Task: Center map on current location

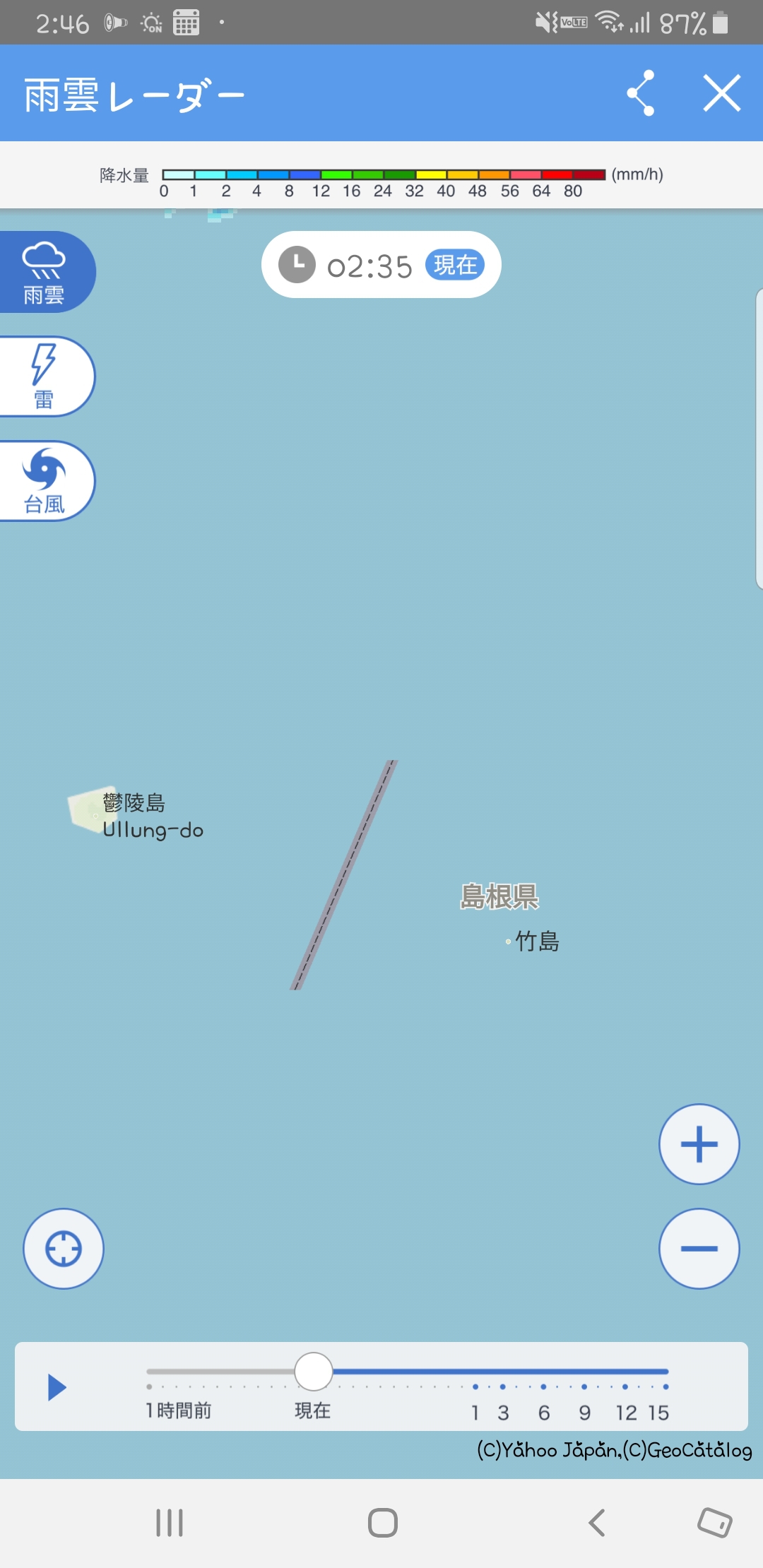Action: coord(64,1249)
